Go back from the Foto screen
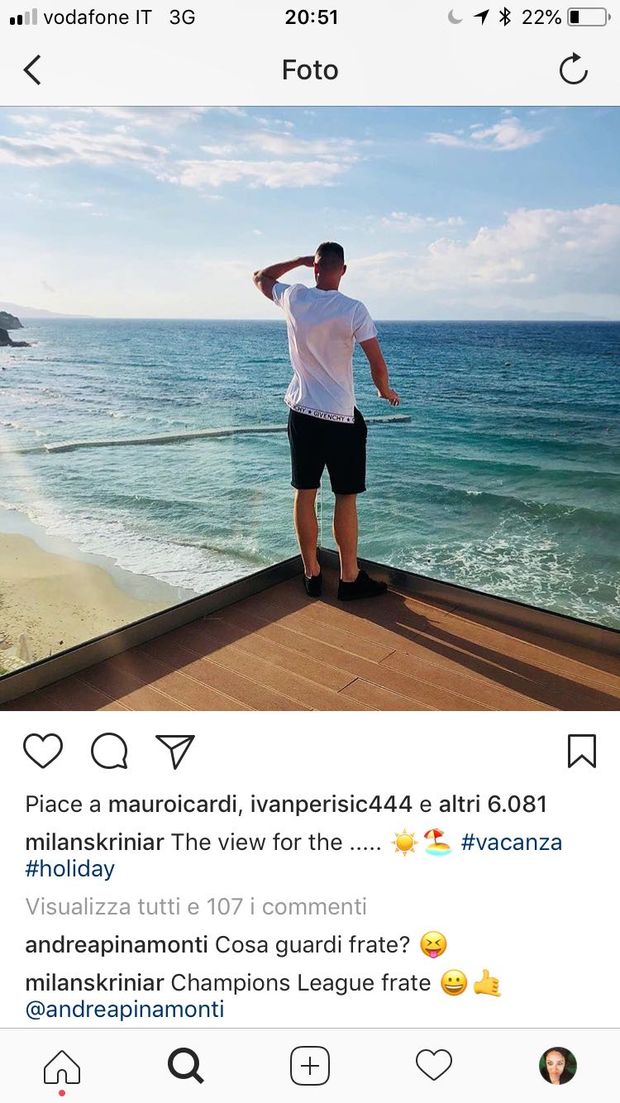The height and width of the screenshot is (1103, 620). 33,70
